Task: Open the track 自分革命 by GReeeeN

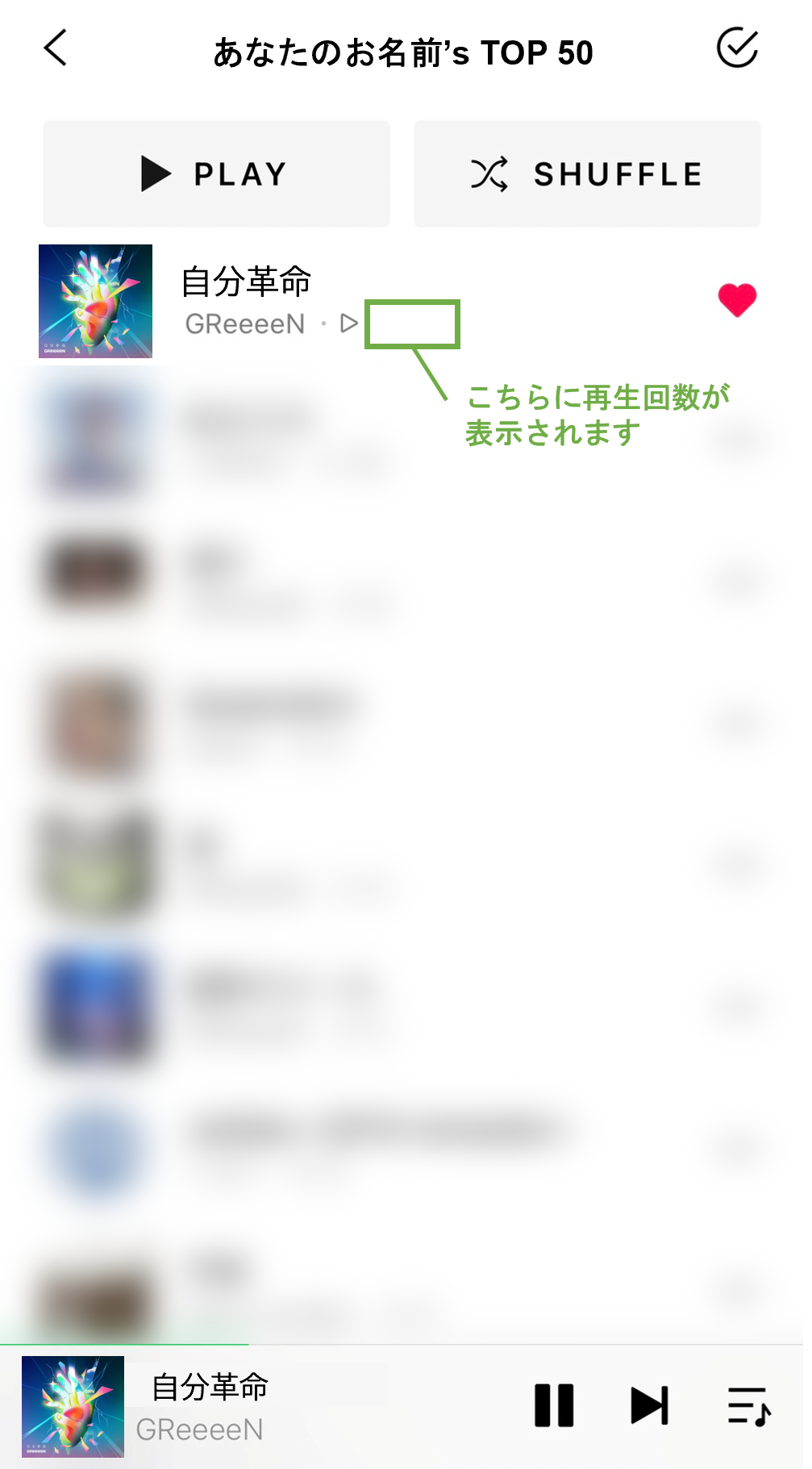Action: pos(246,300)
